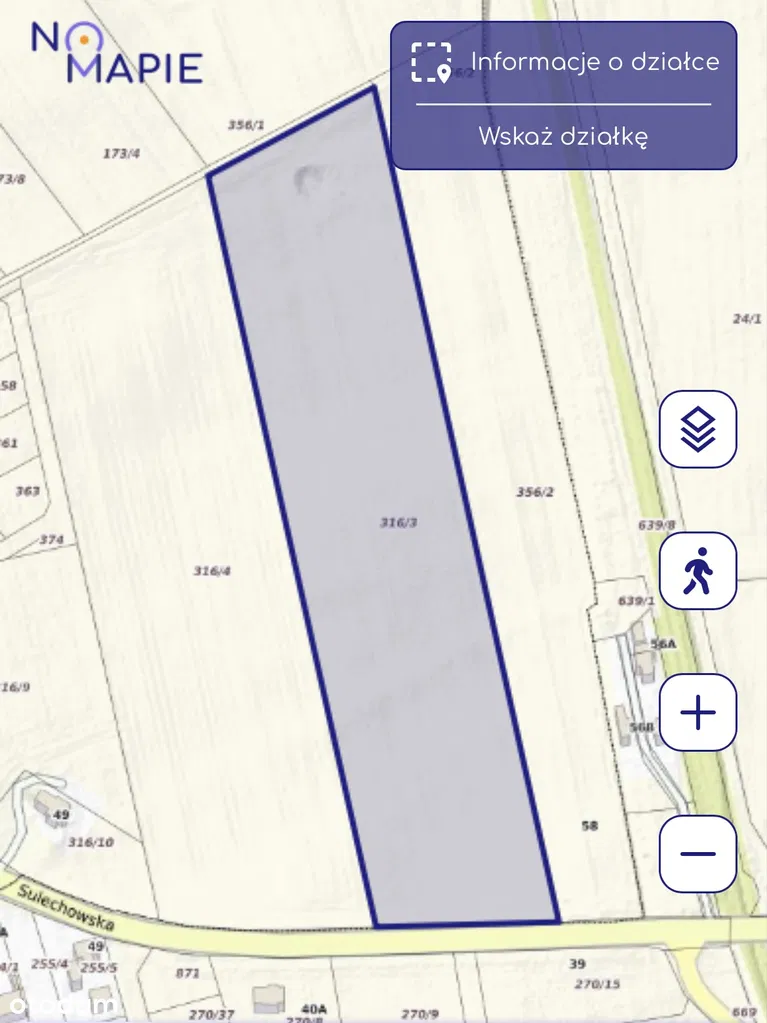Select the Wskaż działkę option
Screen dimensions: 767x1023
(563, 136)
